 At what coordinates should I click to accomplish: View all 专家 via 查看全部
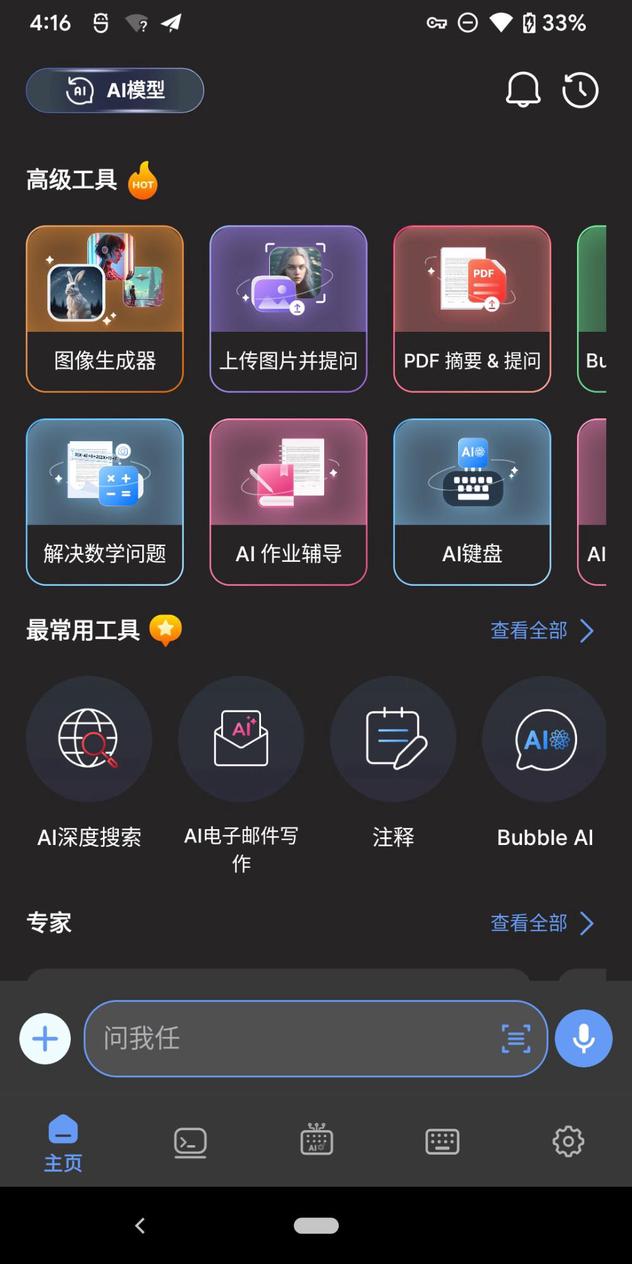click(x=542, y=923)
